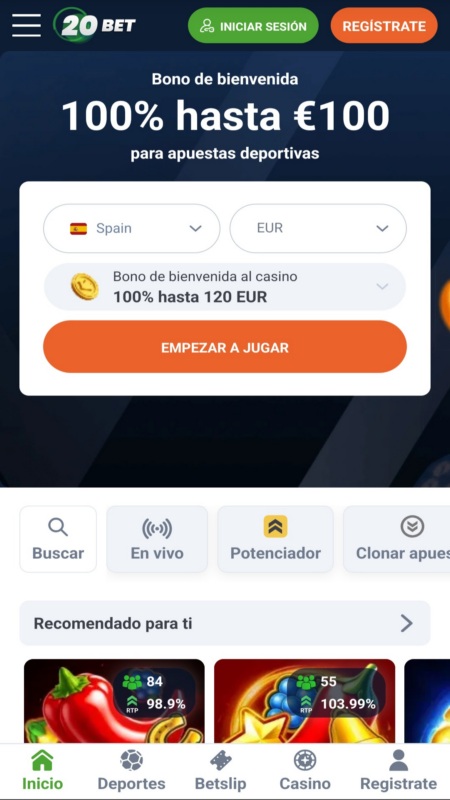
Task: Select the Clonar apuesta chip
Action: pos(396,539)
